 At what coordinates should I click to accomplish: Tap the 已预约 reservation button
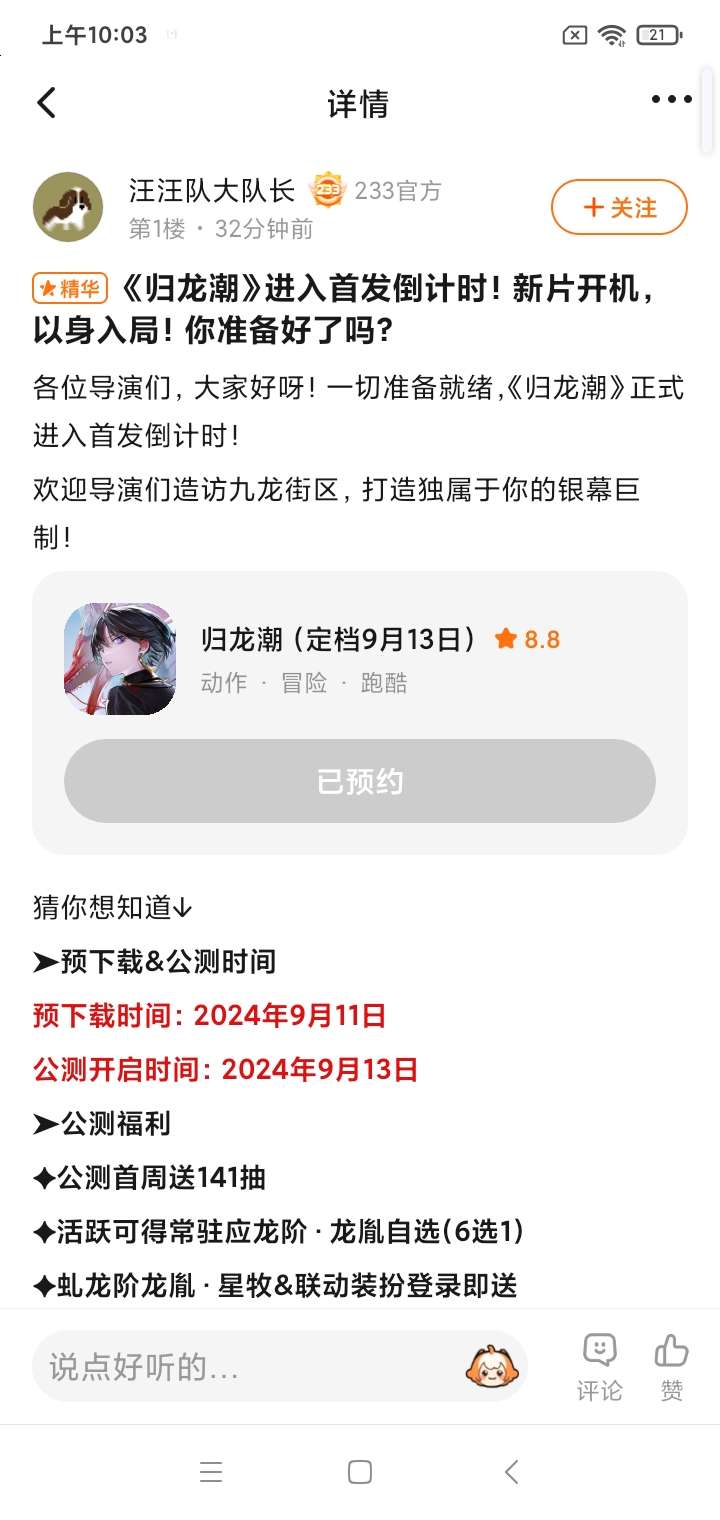[x=360, y=781]
